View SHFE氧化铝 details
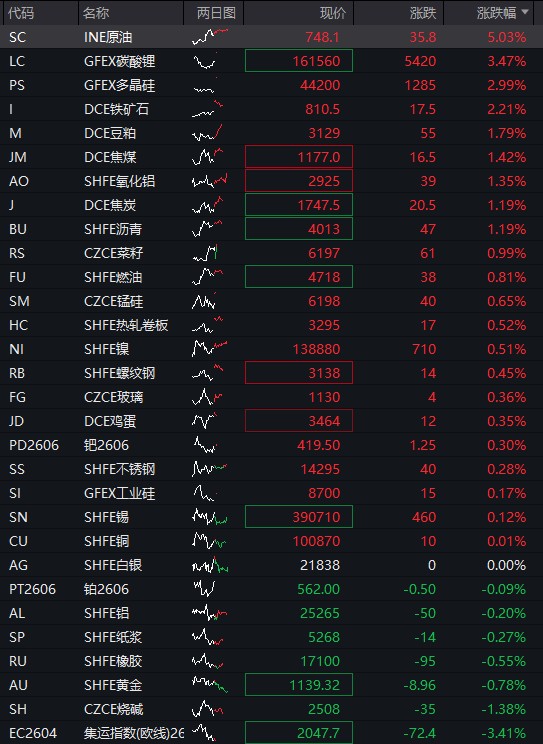The image size is (543, 744). click(272, 181)
